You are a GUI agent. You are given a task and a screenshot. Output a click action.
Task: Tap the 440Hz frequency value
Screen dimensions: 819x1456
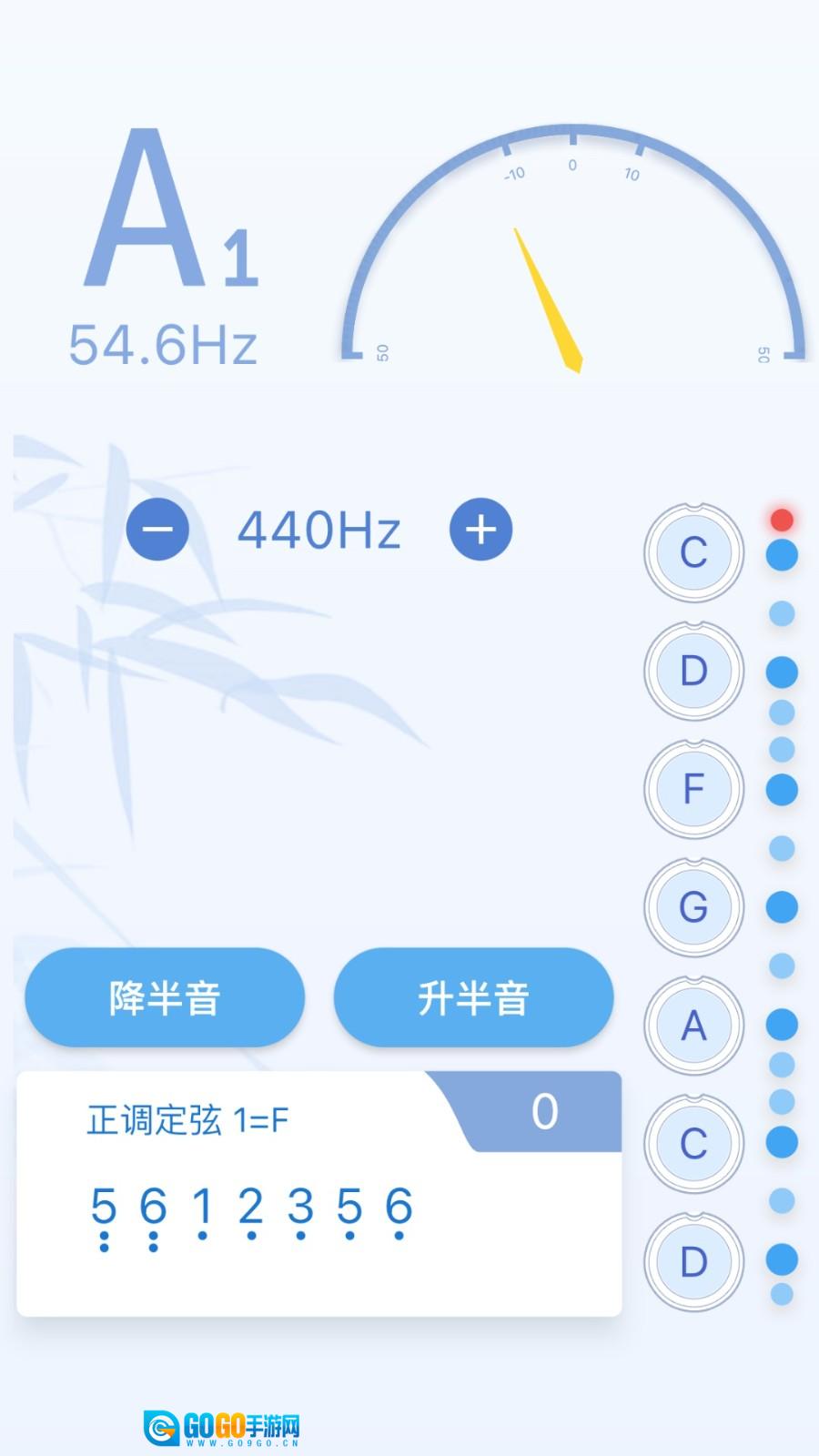[x=318, y=529]
